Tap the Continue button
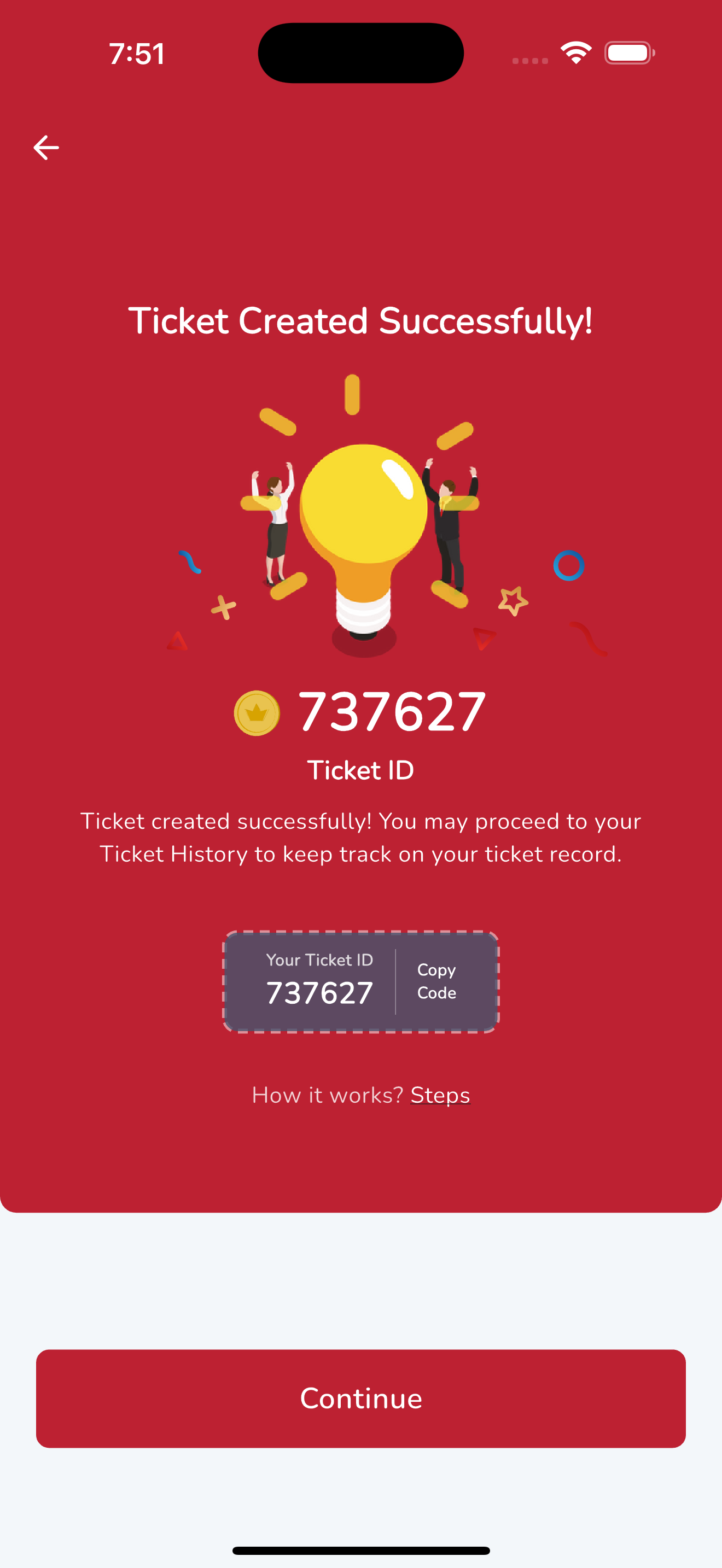Viewport: 722px width, 1568px height. pos(361,1398)
